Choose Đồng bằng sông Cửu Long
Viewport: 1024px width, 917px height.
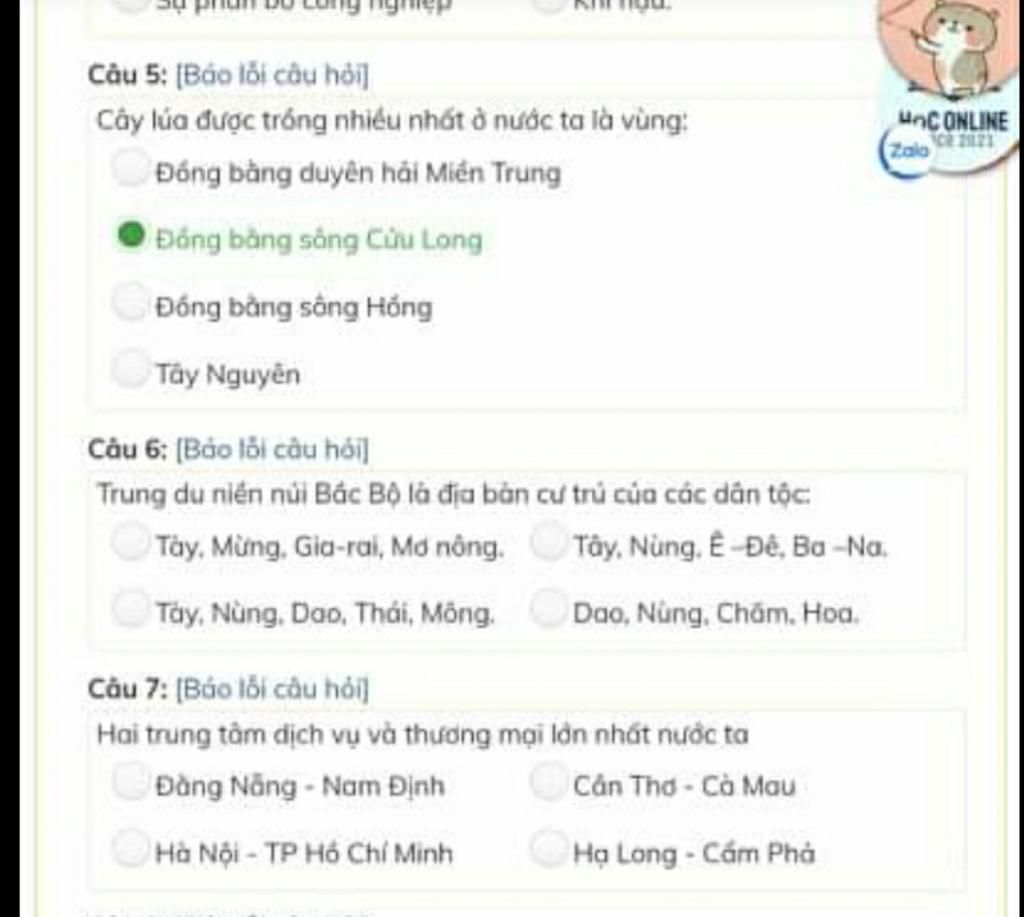tap(130, 236)
